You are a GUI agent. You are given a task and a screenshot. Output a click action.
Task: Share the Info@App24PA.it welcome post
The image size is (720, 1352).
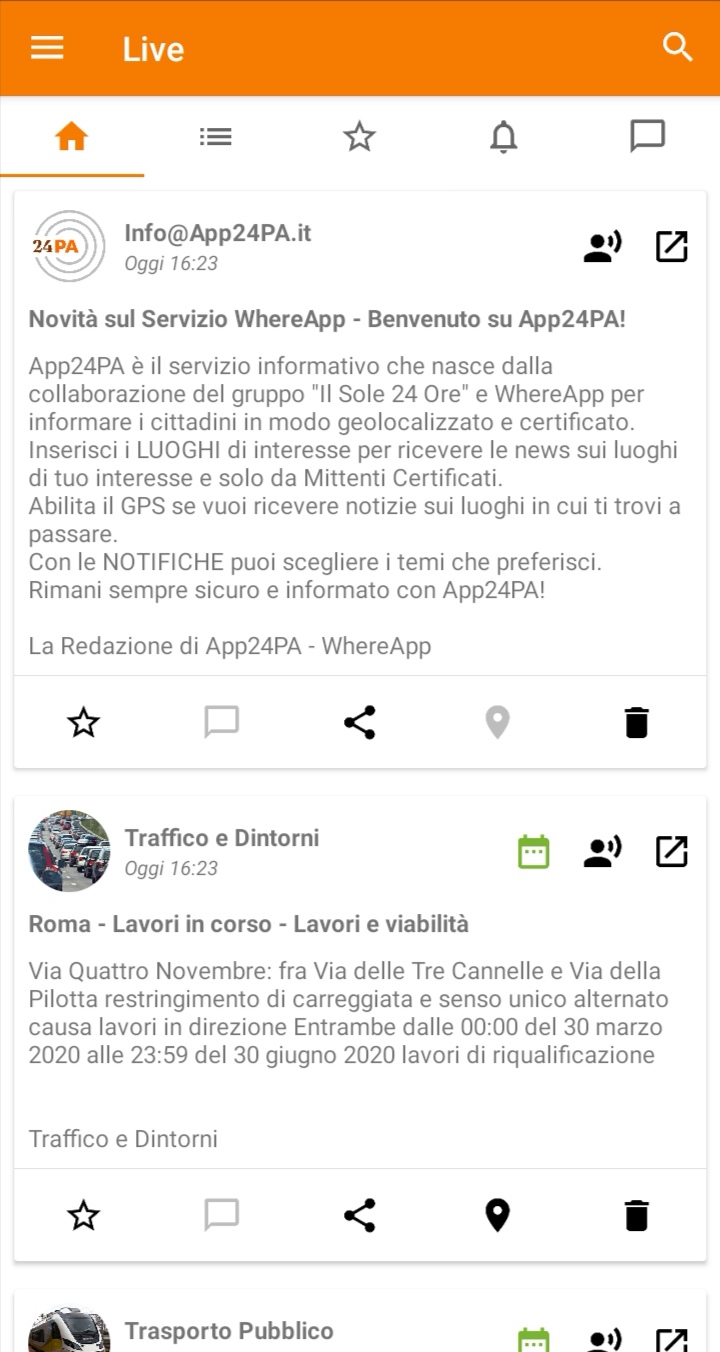(359, 722)
